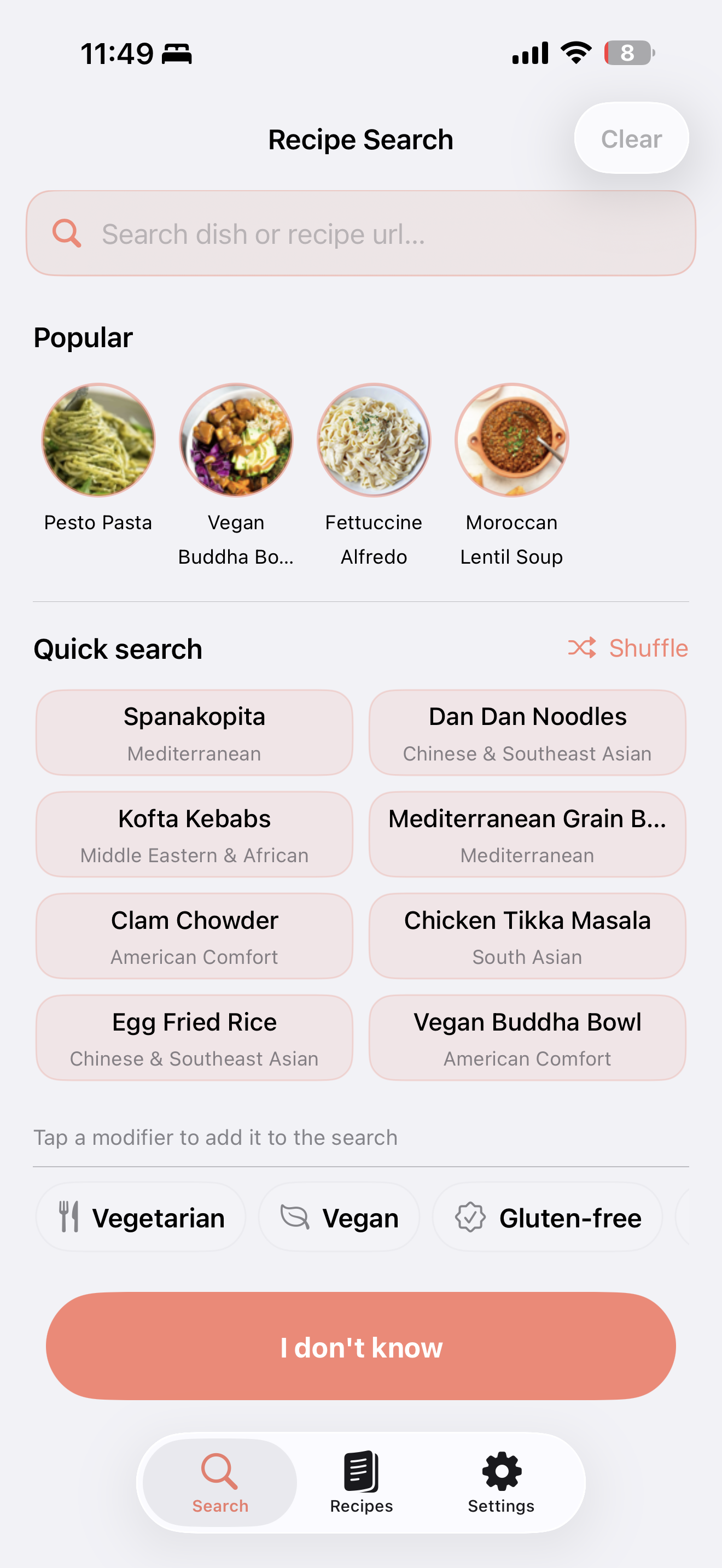Tap the Shuffle icon next to Quick search
The image size is (722, 1568).
(x=581, y=648)
